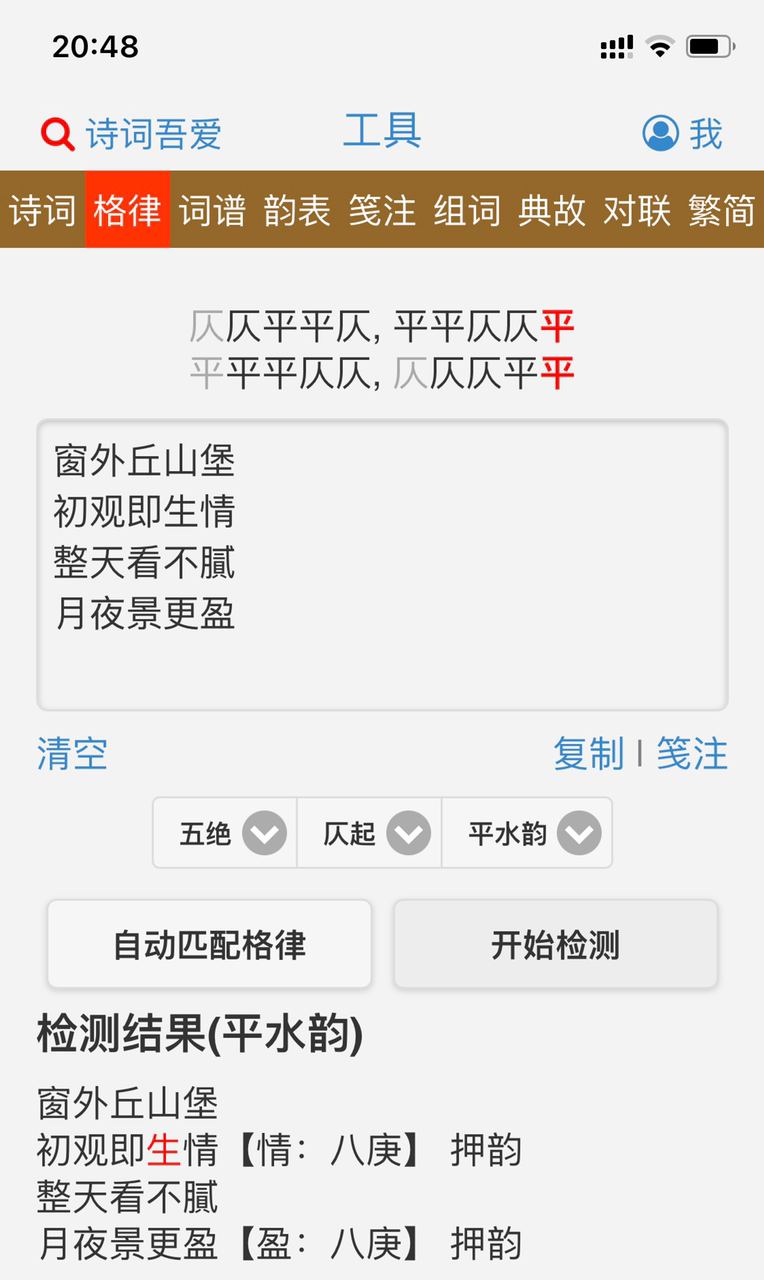Expand the 仄起 tone pattern dropdown
764x1280 pixels.
[x=369, y=833]
